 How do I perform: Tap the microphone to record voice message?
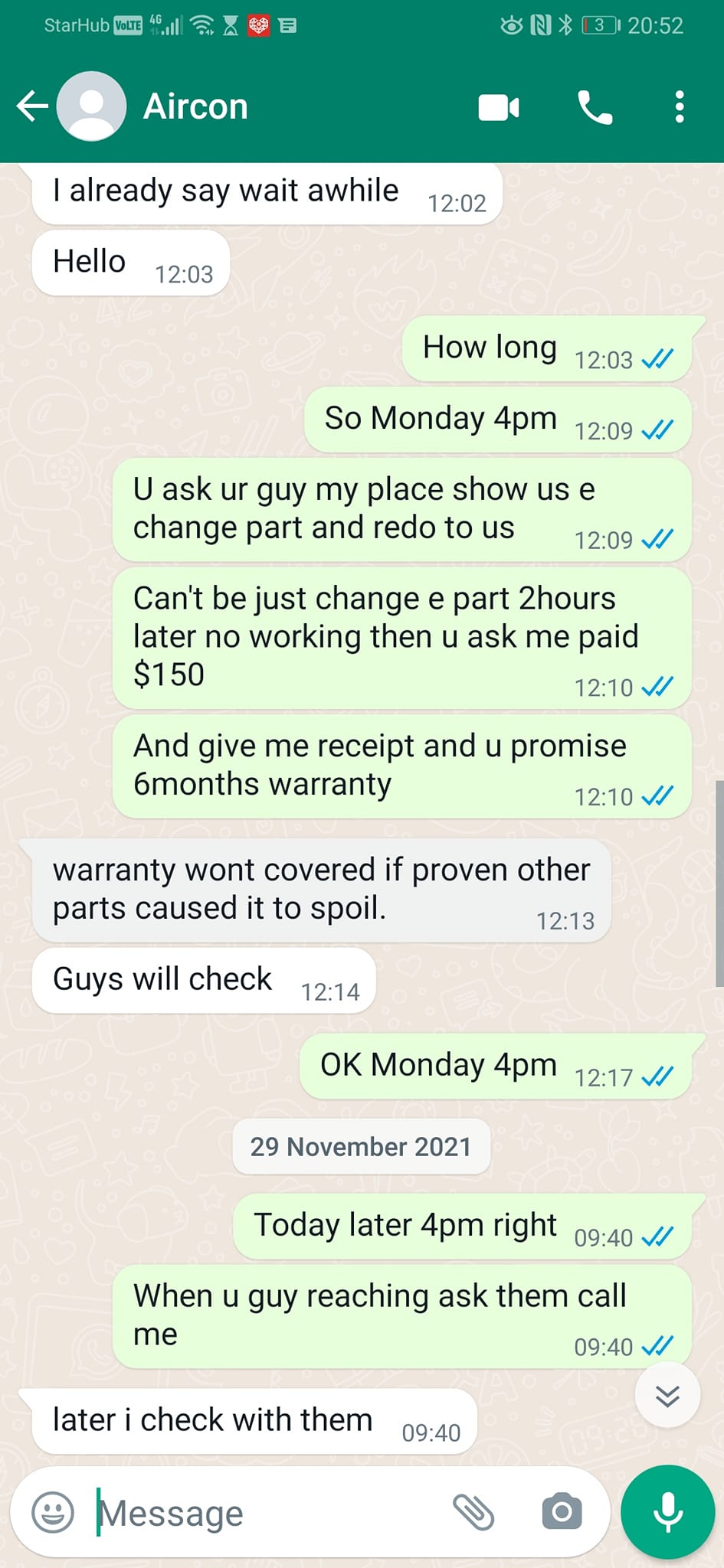(668, 1512)
